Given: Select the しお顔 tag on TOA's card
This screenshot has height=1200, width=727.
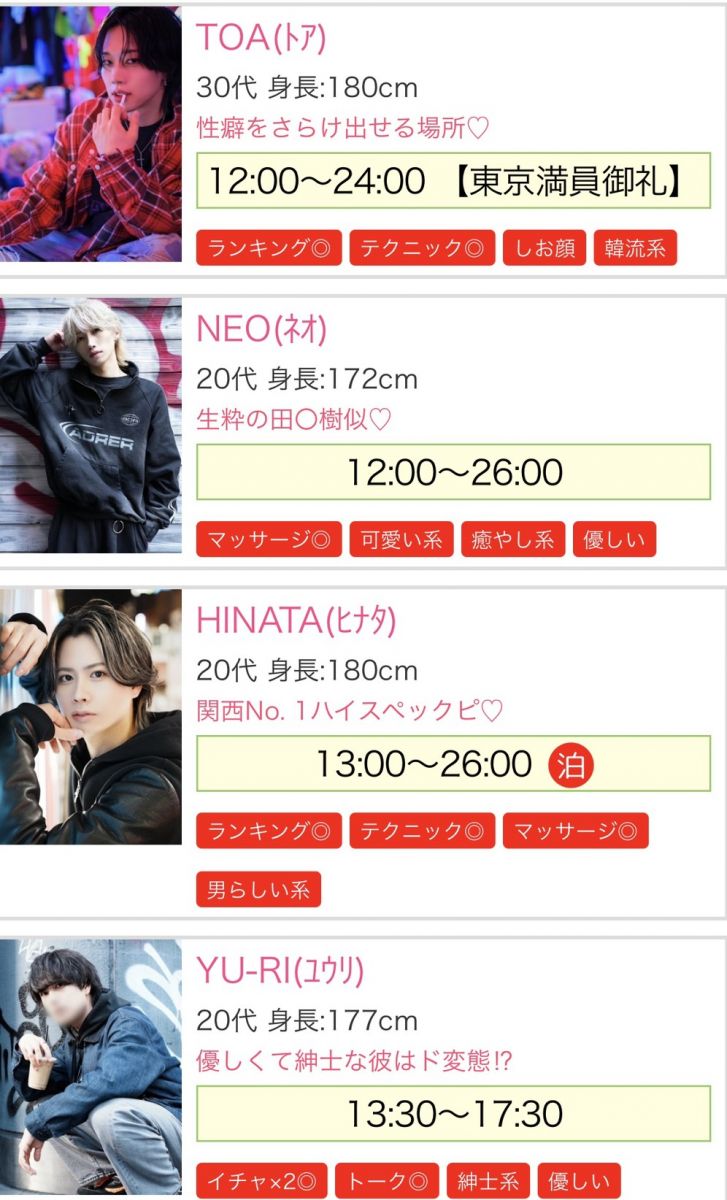Looking at the screenshot, I should pos(544,248).
